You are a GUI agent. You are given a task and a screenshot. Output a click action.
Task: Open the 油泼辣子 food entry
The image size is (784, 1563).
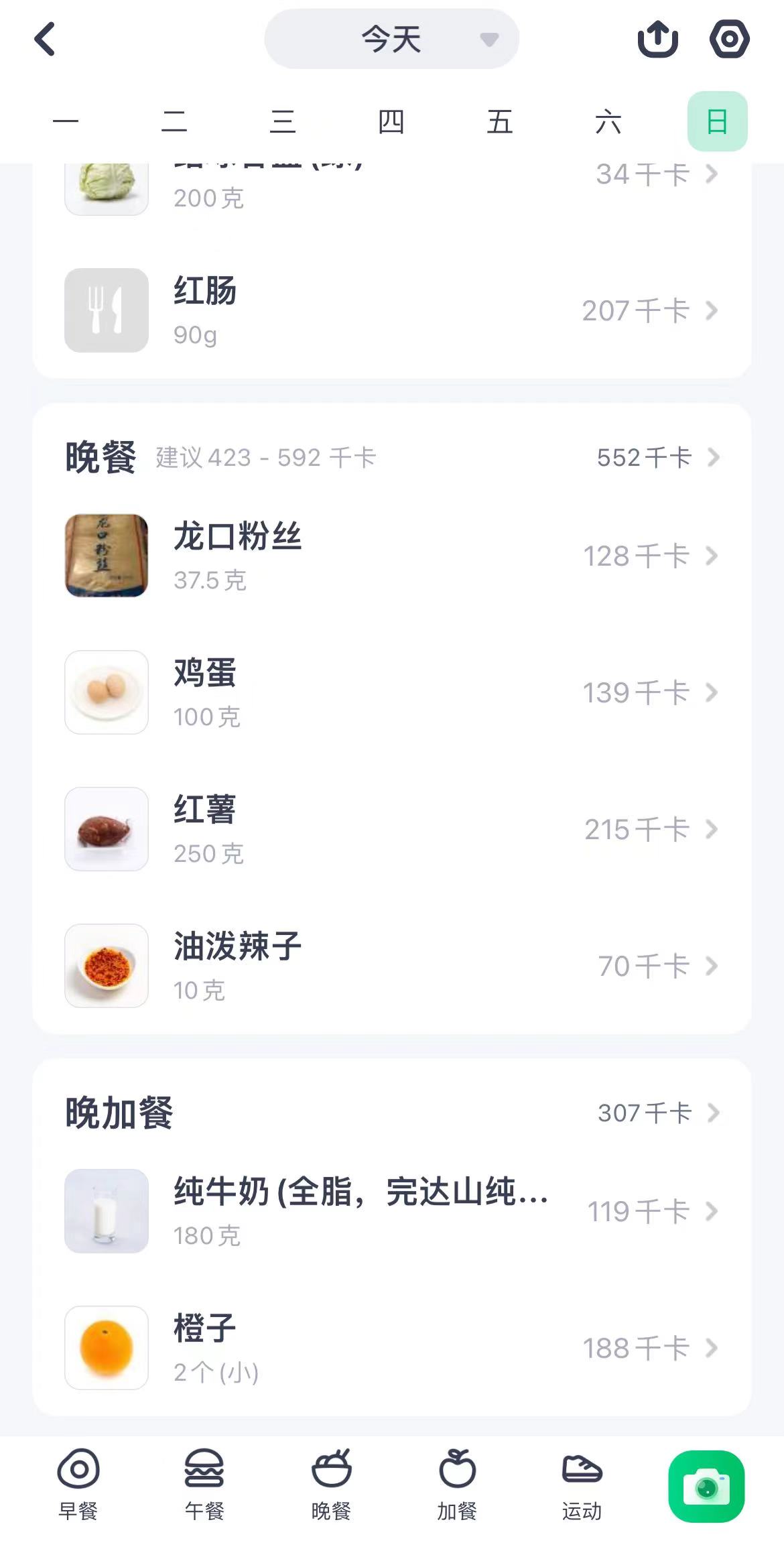coord(391,966)
